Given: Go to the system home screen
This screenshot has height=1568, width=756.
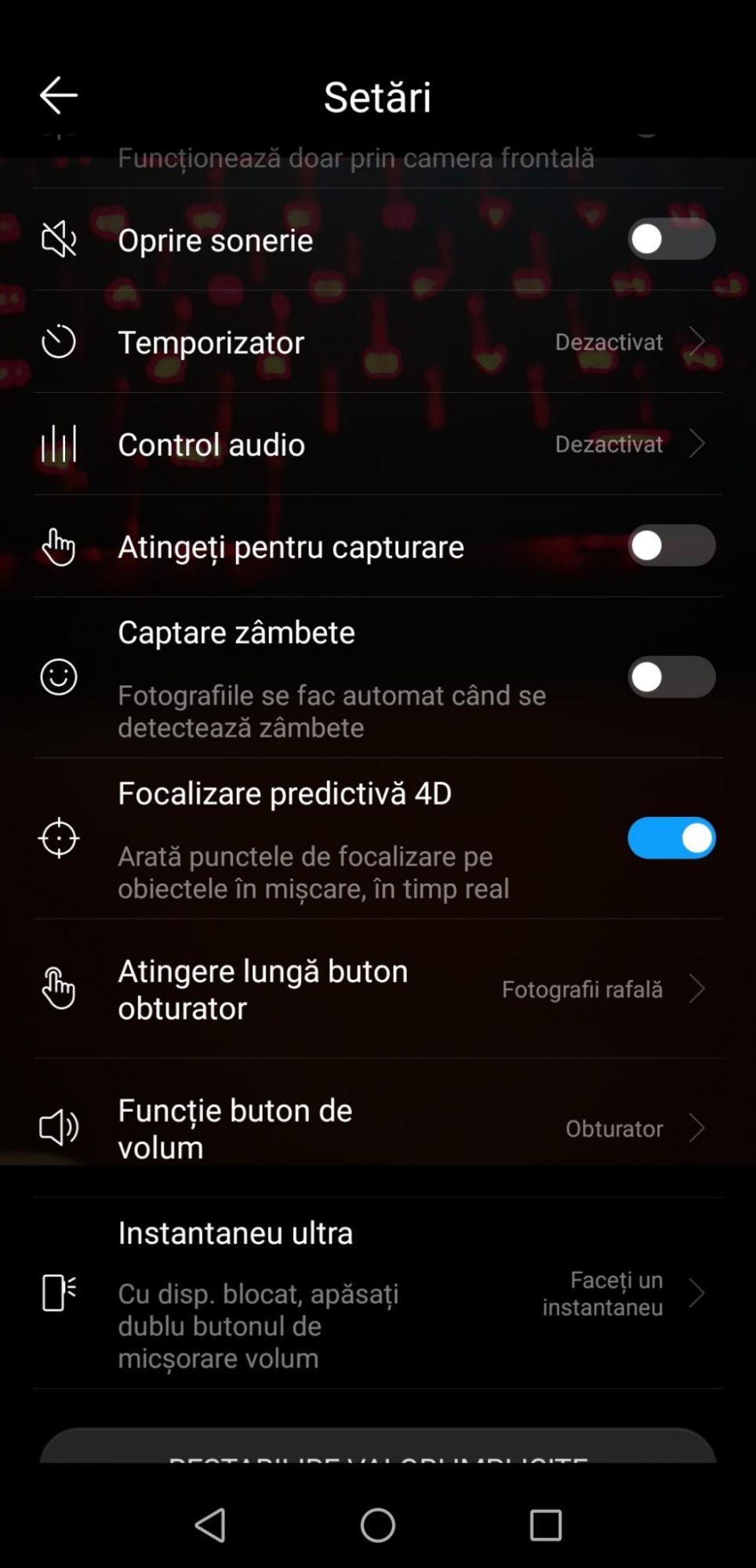Looking at the screenshot, I should (x=377, y=1526).
